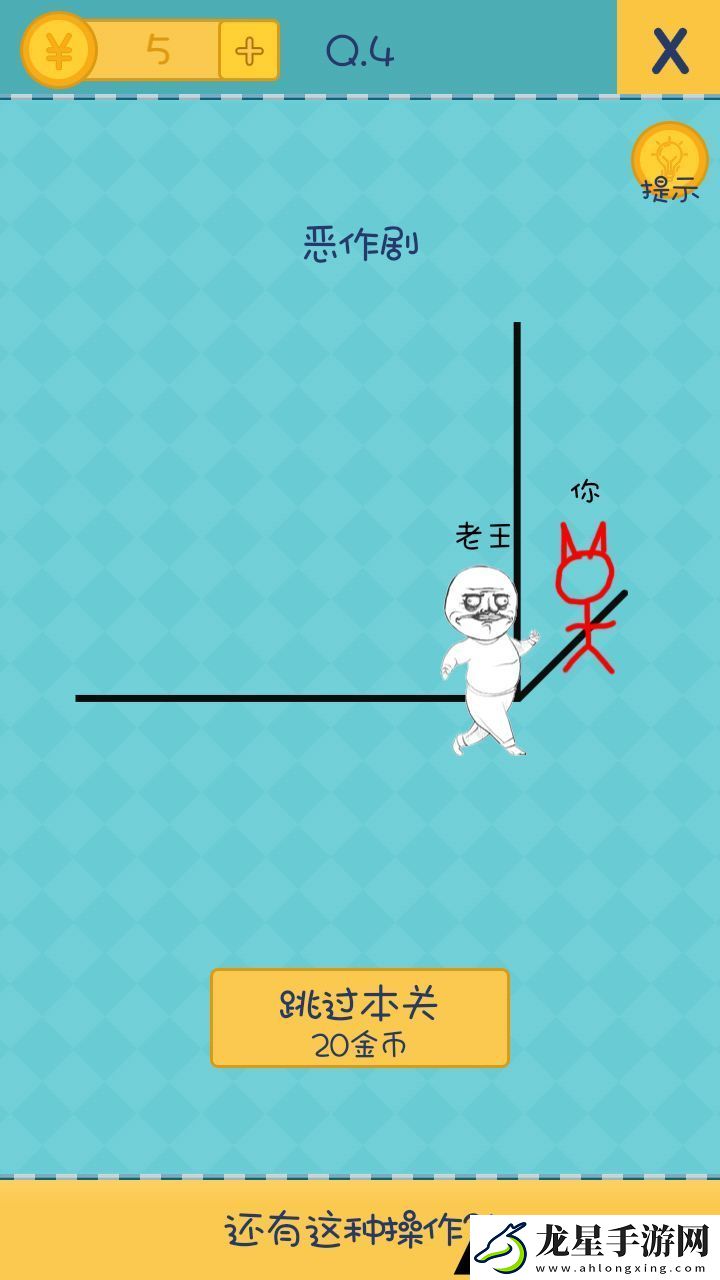Image resolution: width=720 pixels, height=1280 pixels.
Task: Close the level with the X button
Action: (x=669, y=49)
